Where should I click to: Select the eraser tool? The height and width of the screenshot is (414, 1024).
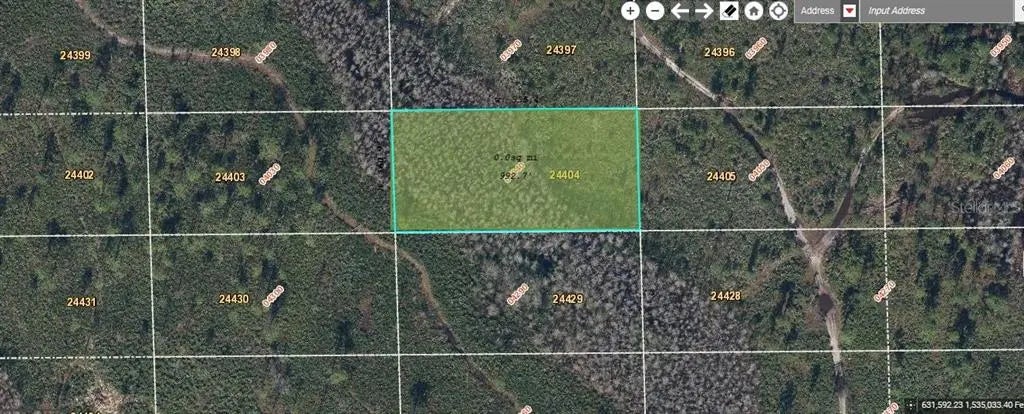[729, 11]
